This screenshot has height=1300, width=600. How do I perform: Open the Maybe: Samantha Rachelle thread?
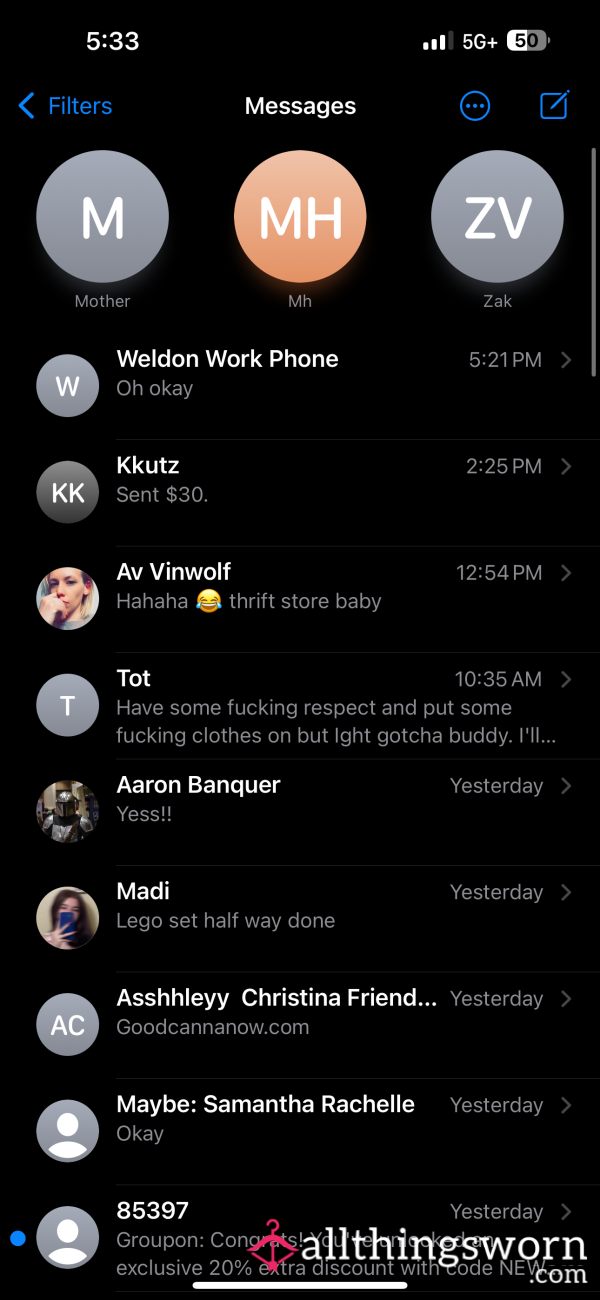[x=300, y=1132]
